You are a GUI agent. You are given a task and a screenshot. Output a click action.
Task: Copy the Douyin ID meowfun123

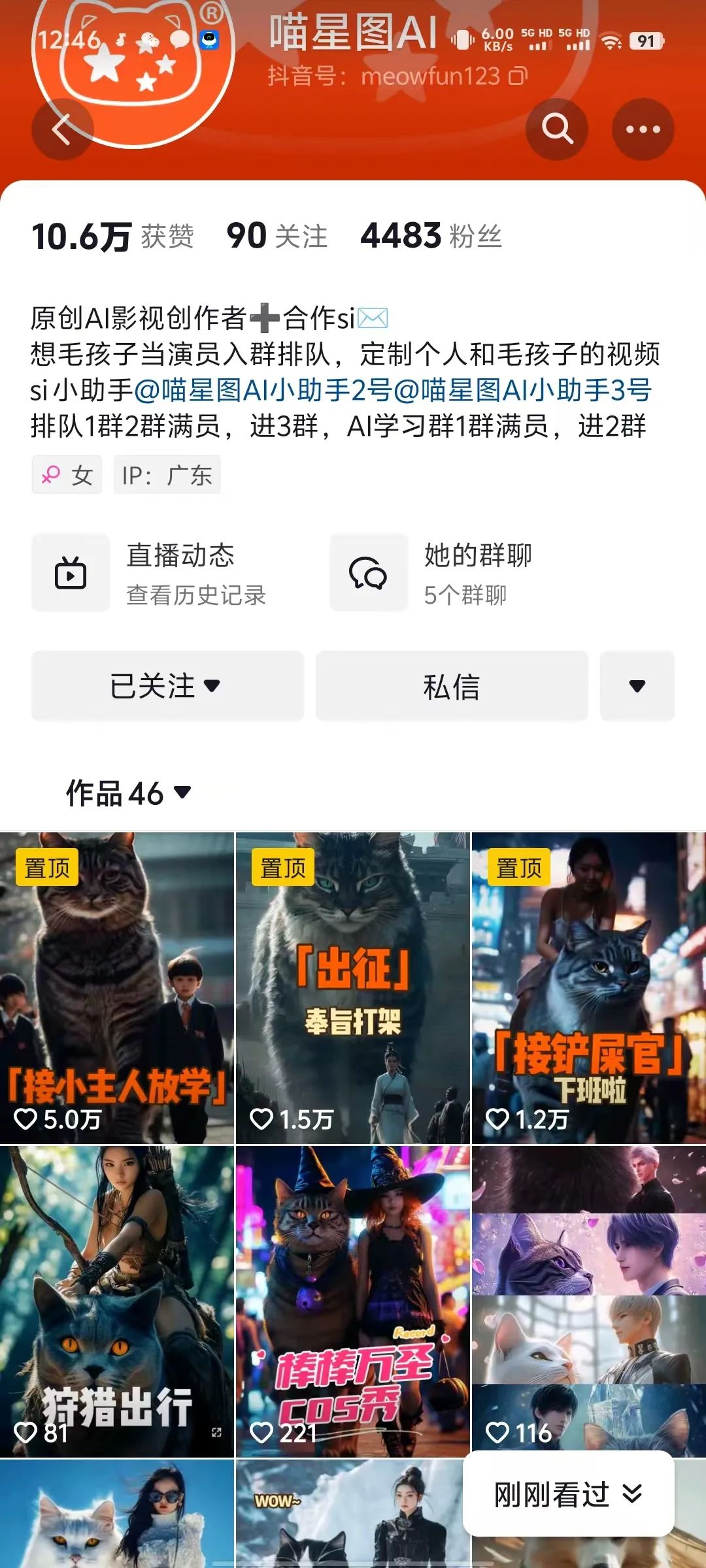click(518, 76)
